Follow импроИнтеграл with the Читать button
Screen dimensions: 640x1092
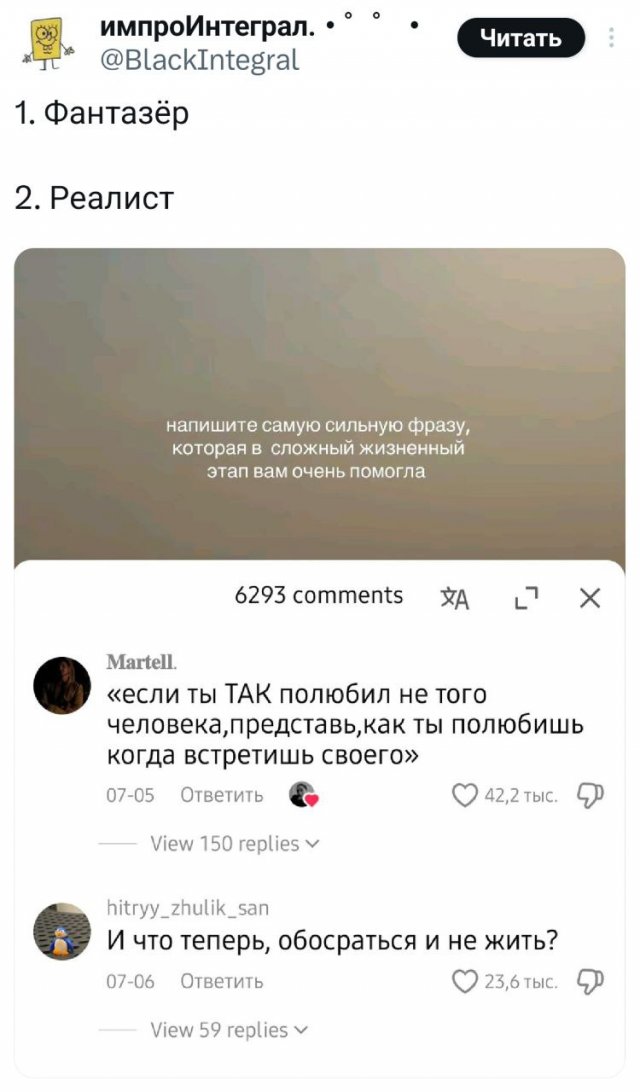pyautogui.click(x=520, y=38)
